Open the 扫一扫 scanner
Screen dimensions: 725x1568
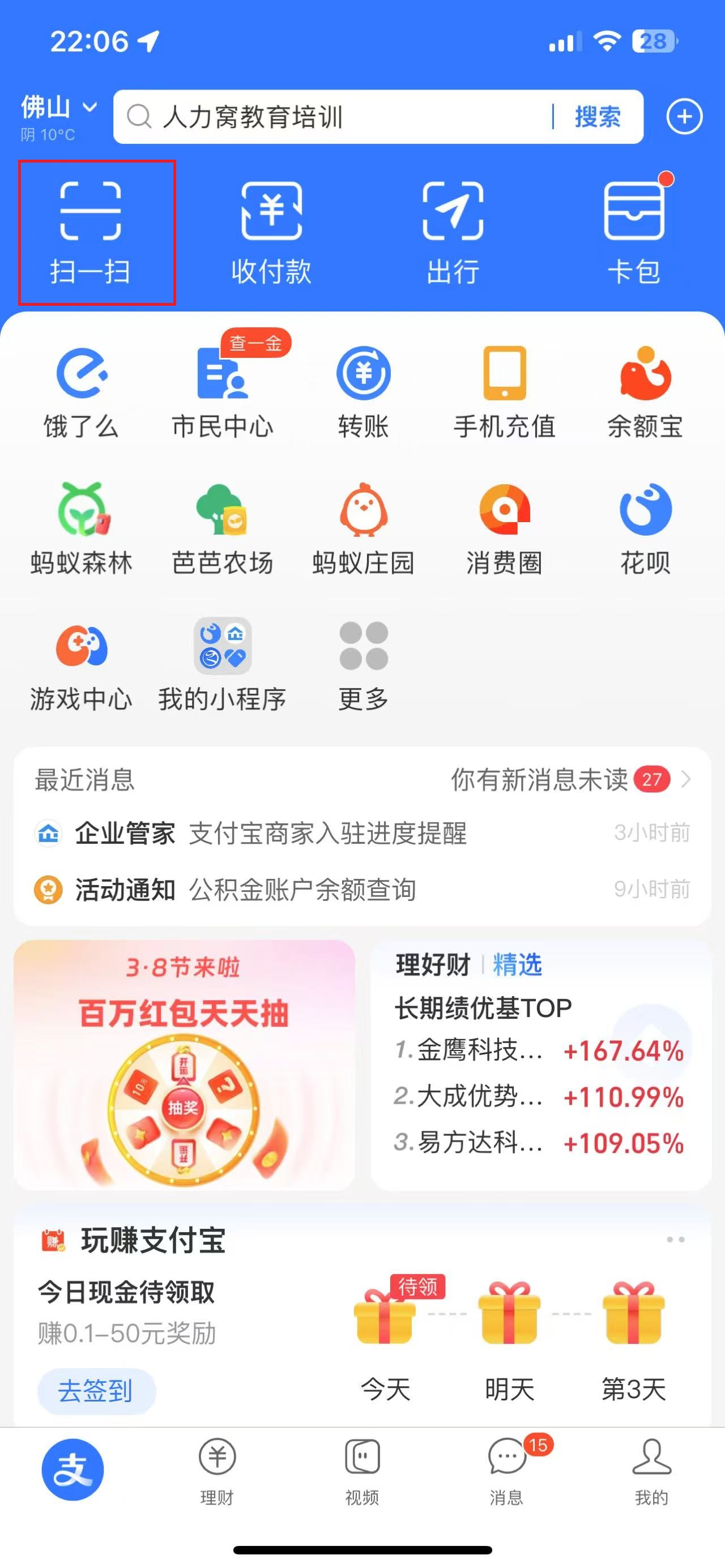click(91, 232)
